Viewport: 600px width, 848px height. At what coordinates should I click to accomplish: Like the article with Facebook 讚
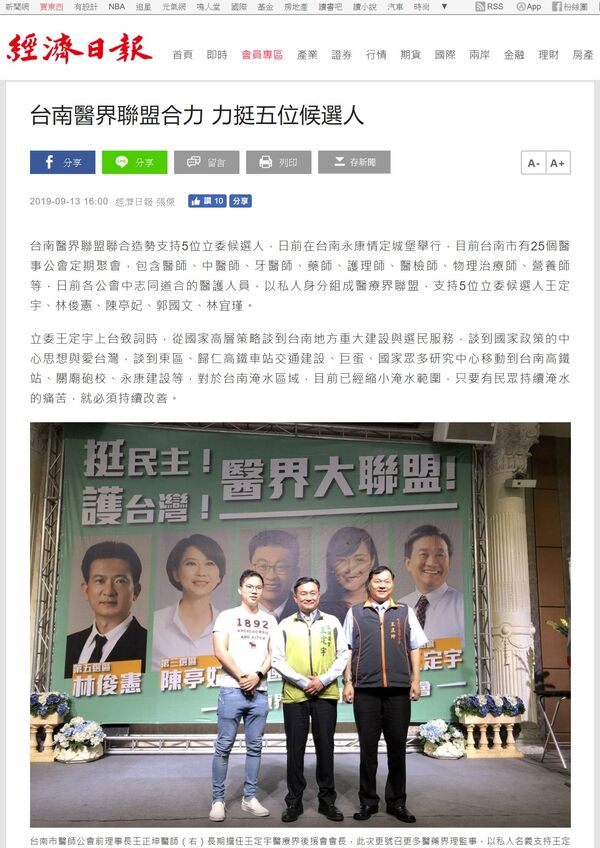(207, 201)
